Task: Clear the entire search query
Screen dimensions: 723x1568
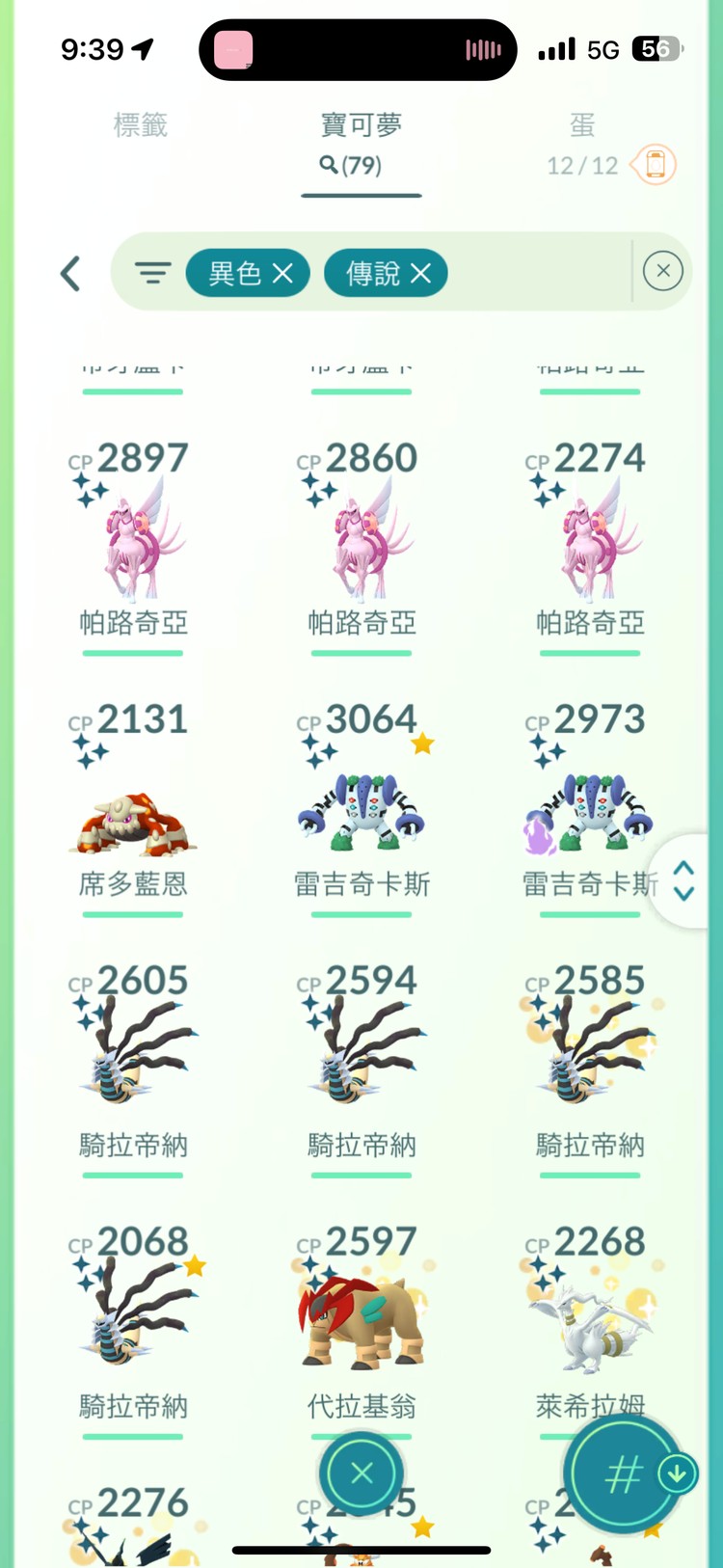Action: 662,272
